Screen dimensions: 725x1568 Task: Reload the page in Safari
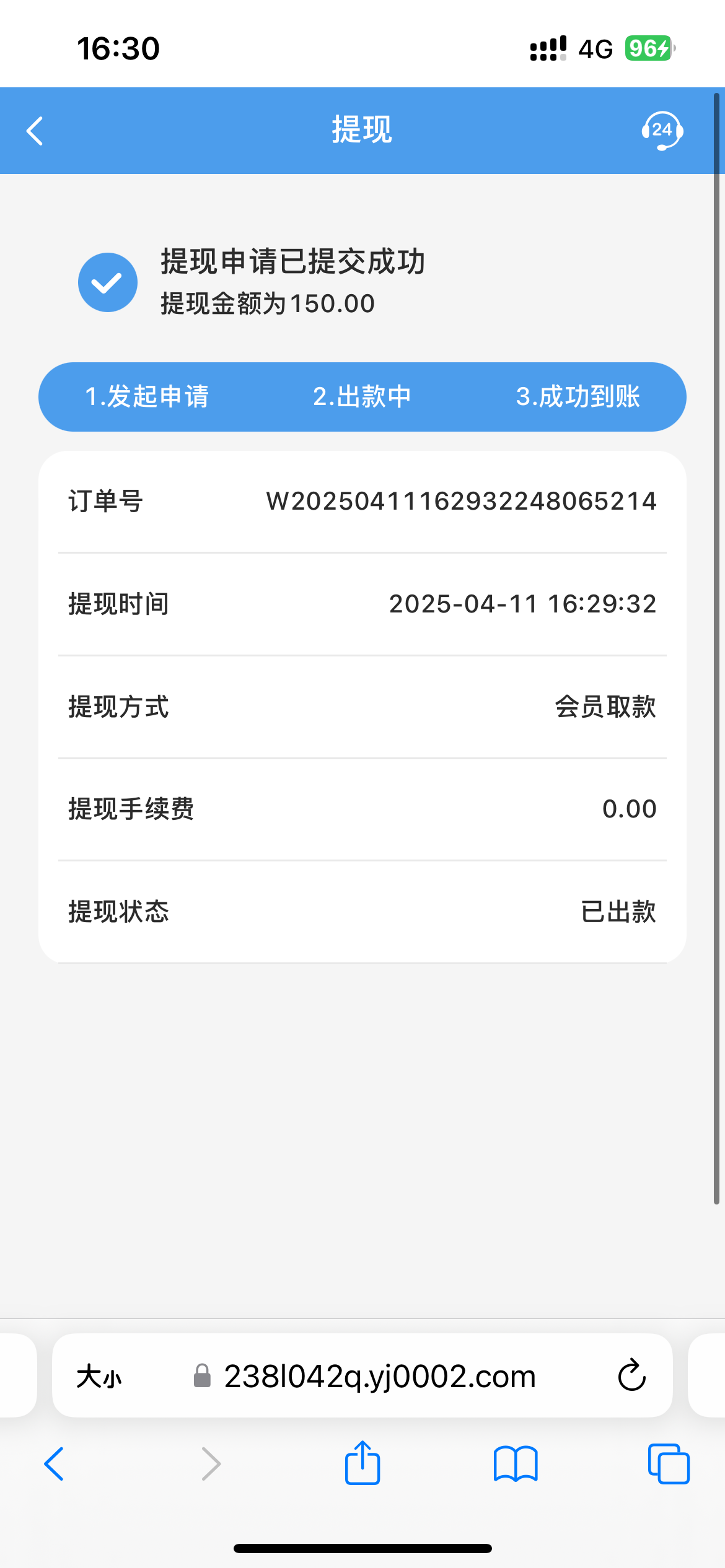(631, 1376)
